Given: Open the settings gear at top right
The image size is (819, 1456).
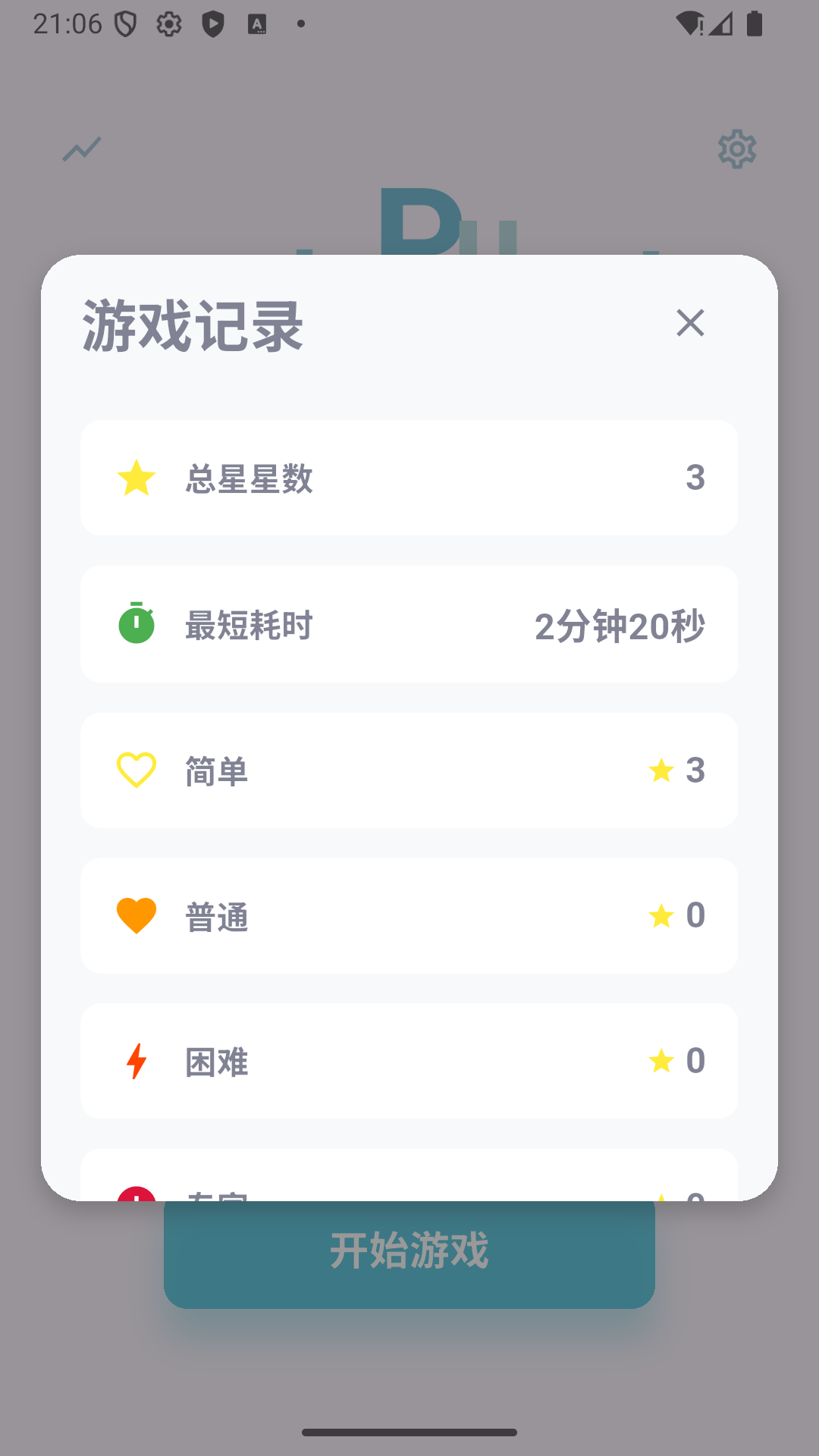Looking at the screenshot, I should [x=736, y=149].
